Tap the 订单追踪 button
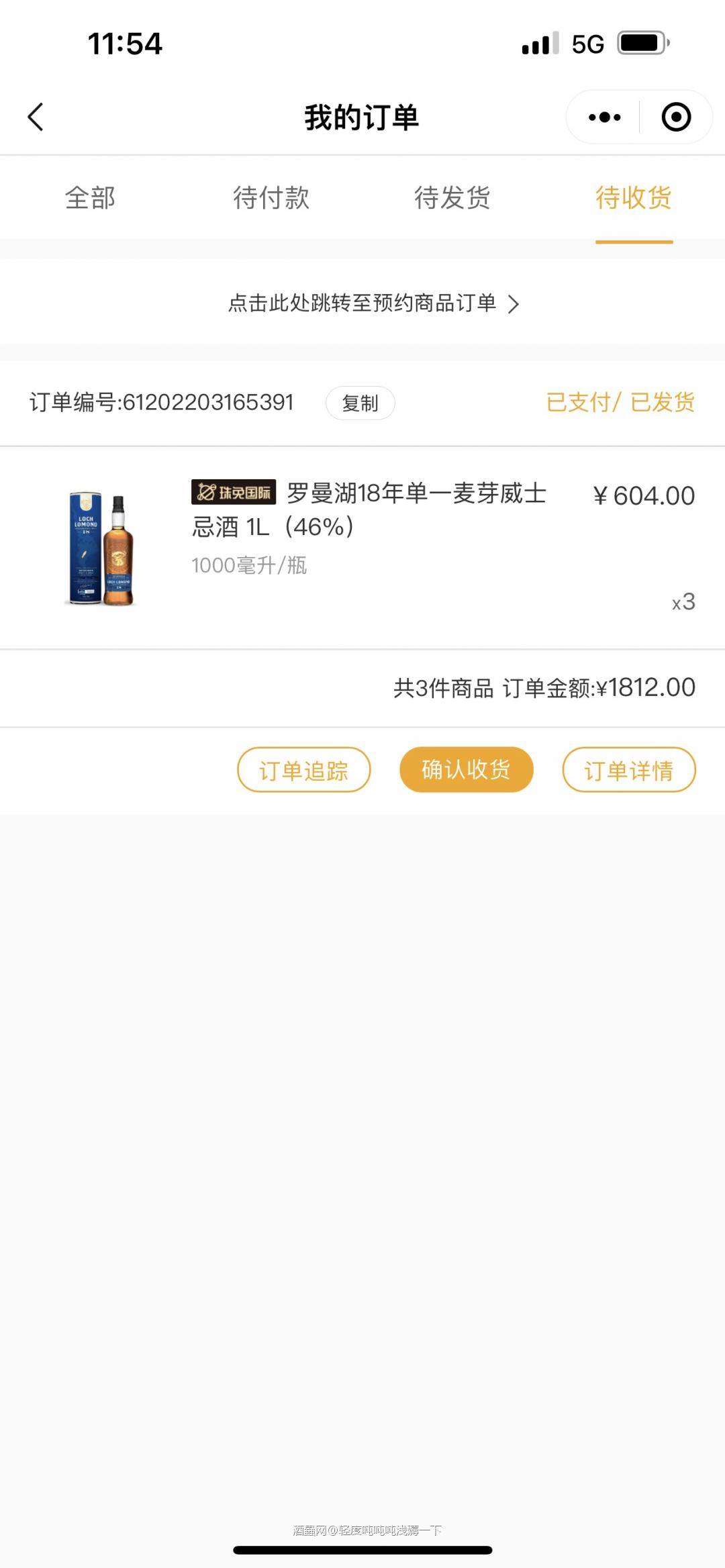Screen dimensions: 725x1568 [x=304, y=770]
